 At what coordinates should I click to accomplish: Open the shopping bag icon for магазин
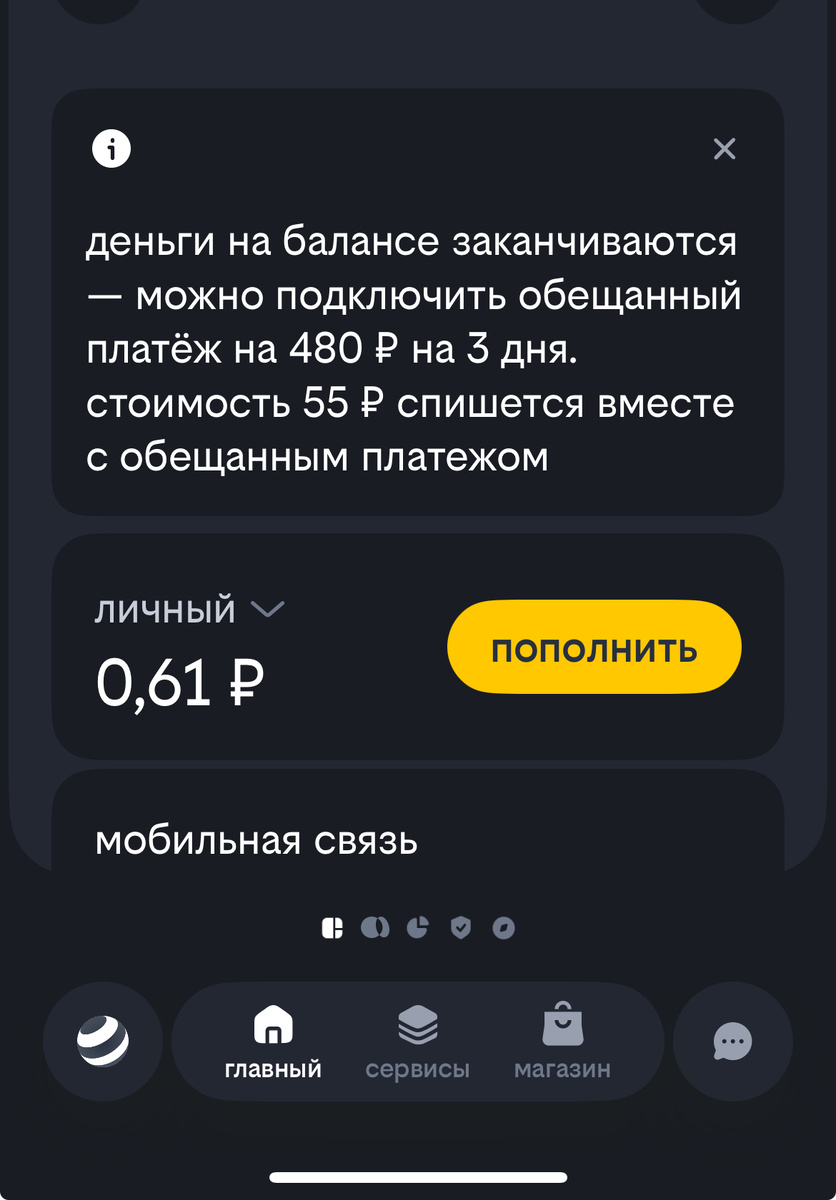click(x=563, y=1024)
